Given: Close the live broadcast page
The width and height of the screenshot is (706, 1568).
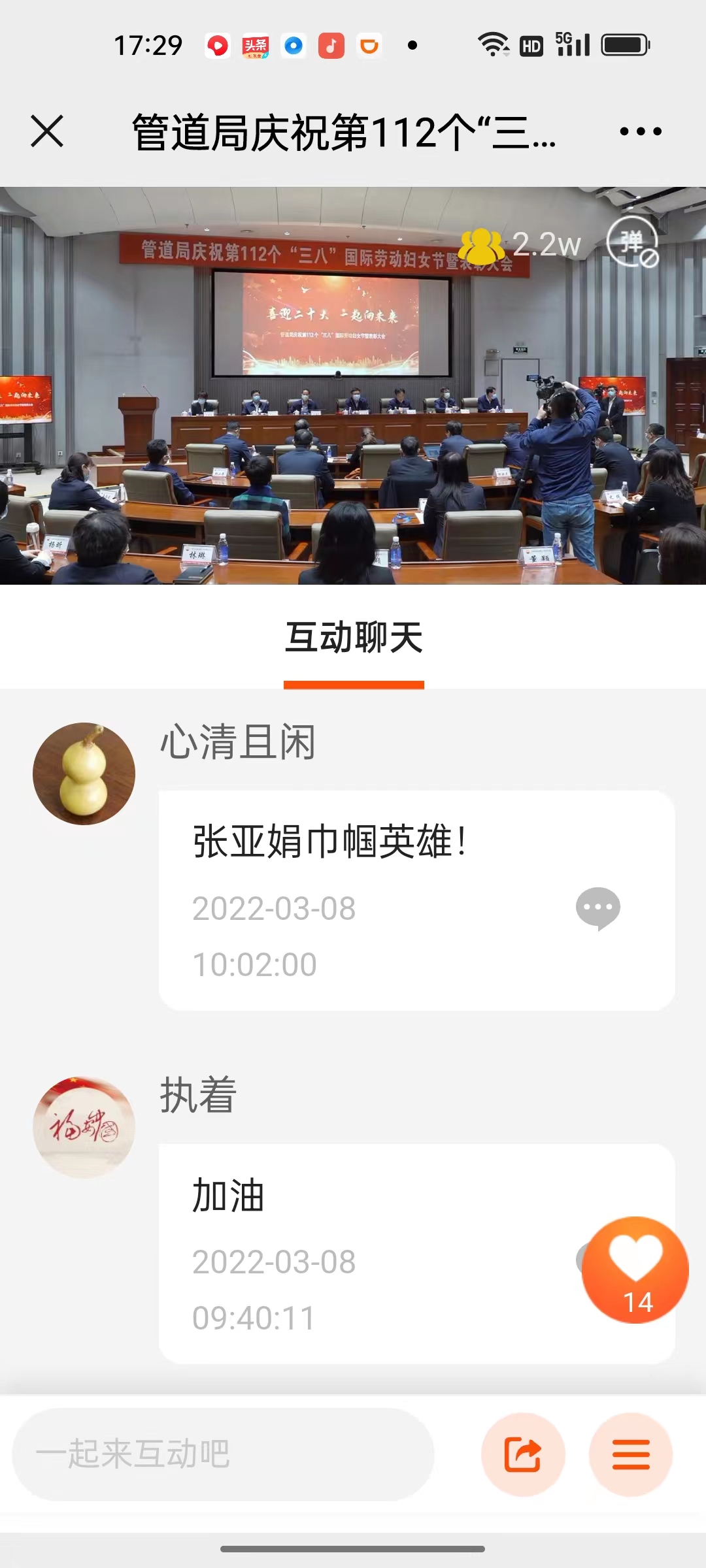Looking at the screenshot, I should click(47, 131).
